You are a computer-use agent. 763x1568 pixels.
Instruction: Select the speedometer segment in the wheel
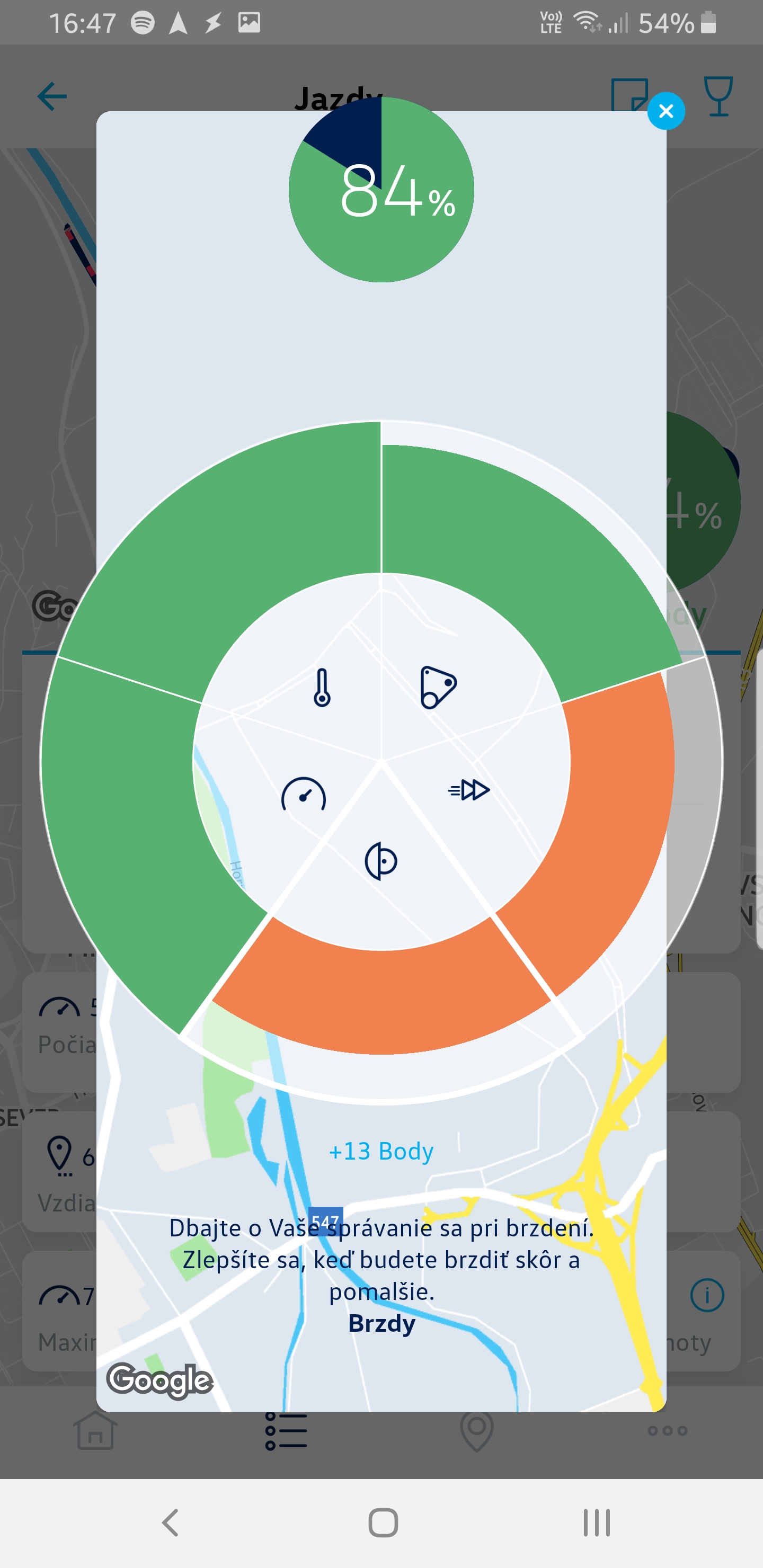pos(303,795)
